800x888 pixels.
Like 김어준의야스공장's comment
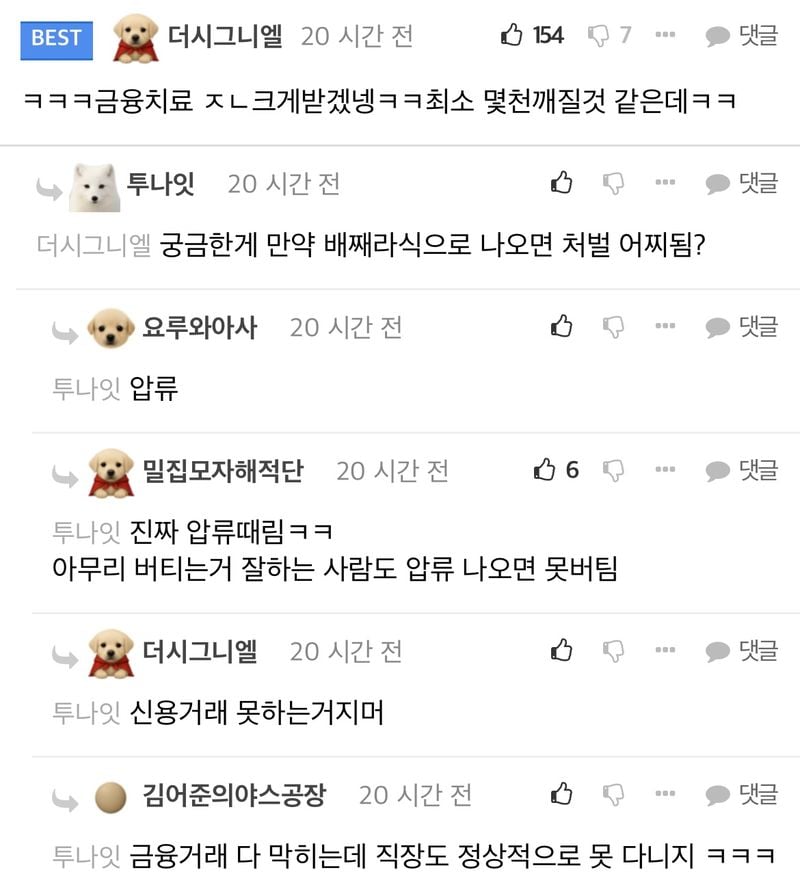point(562,794)
